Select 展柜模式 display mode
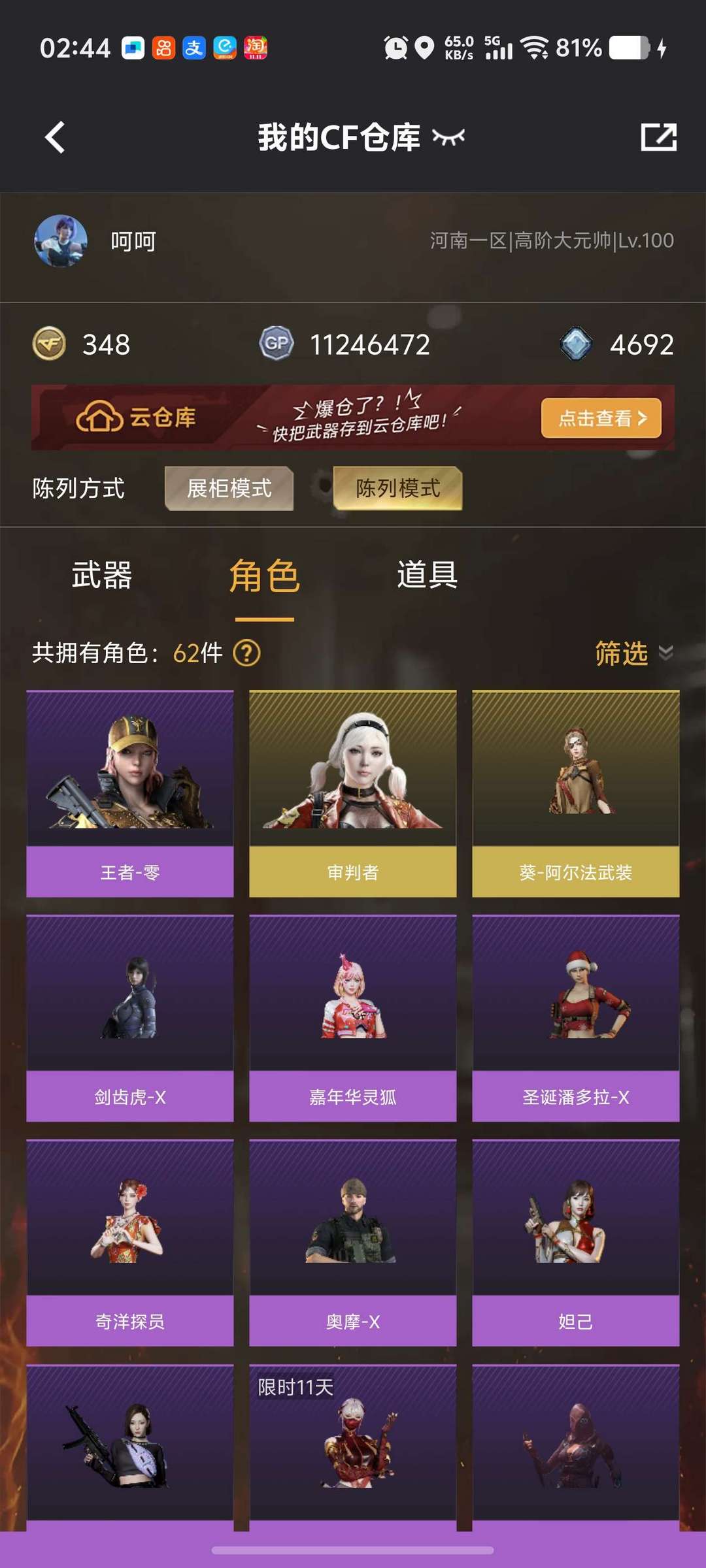 coord(229,488)
